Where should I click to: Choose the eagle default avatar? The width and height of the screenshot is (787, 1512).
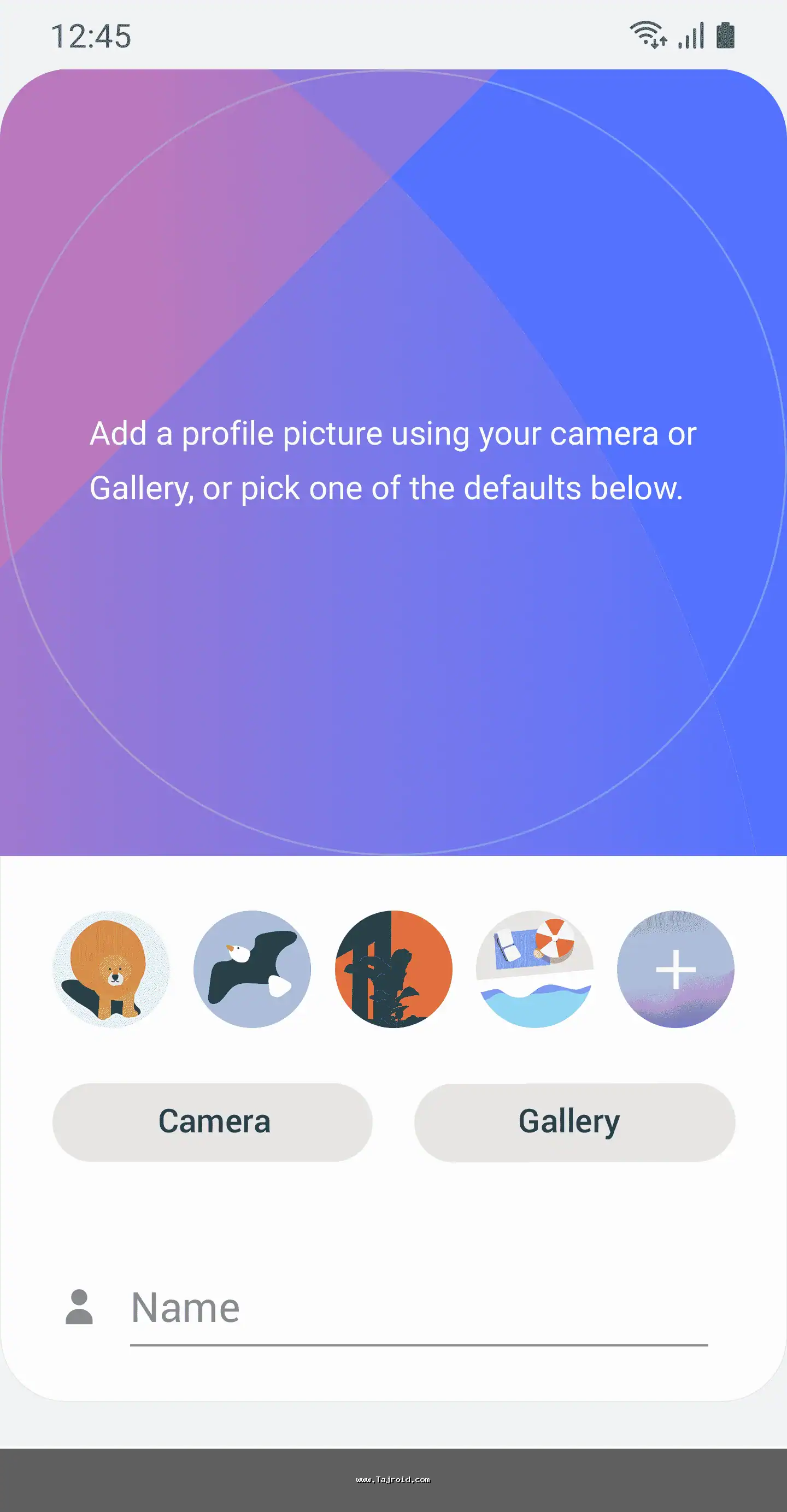252,968
